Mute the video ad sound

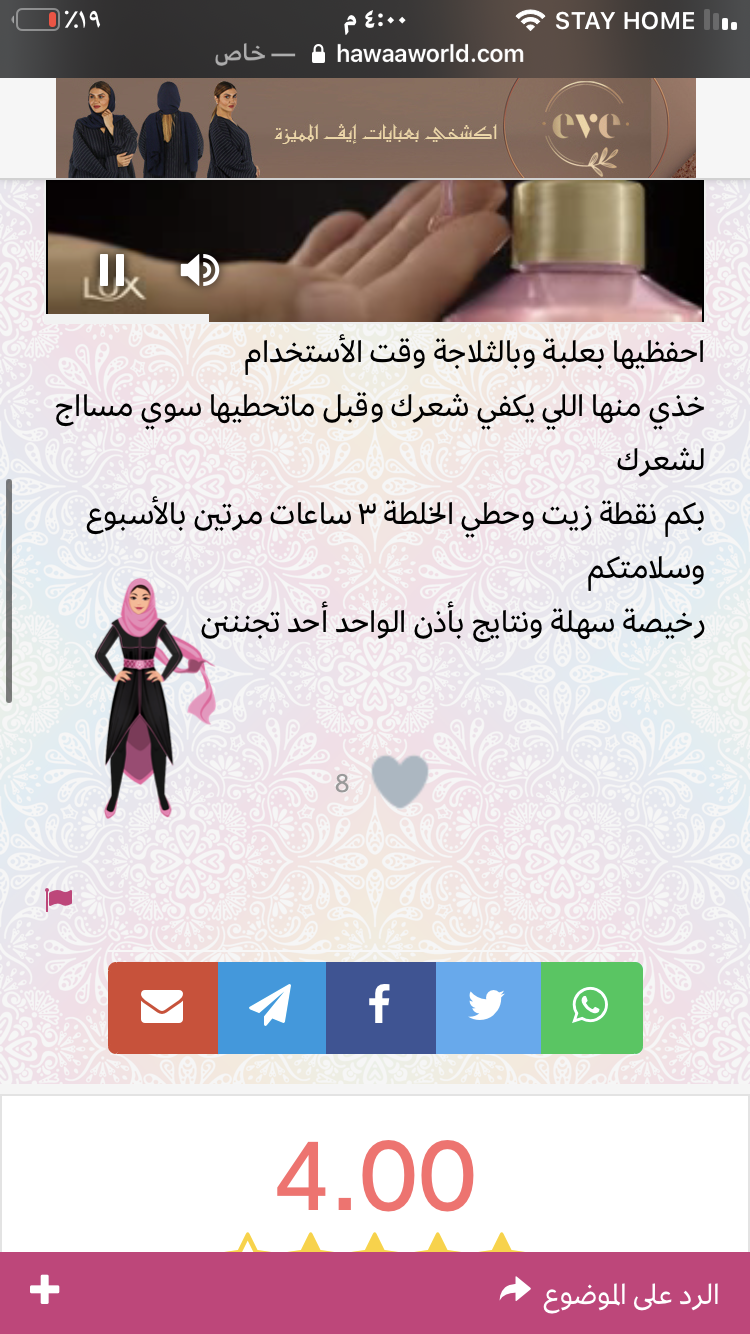199,270
